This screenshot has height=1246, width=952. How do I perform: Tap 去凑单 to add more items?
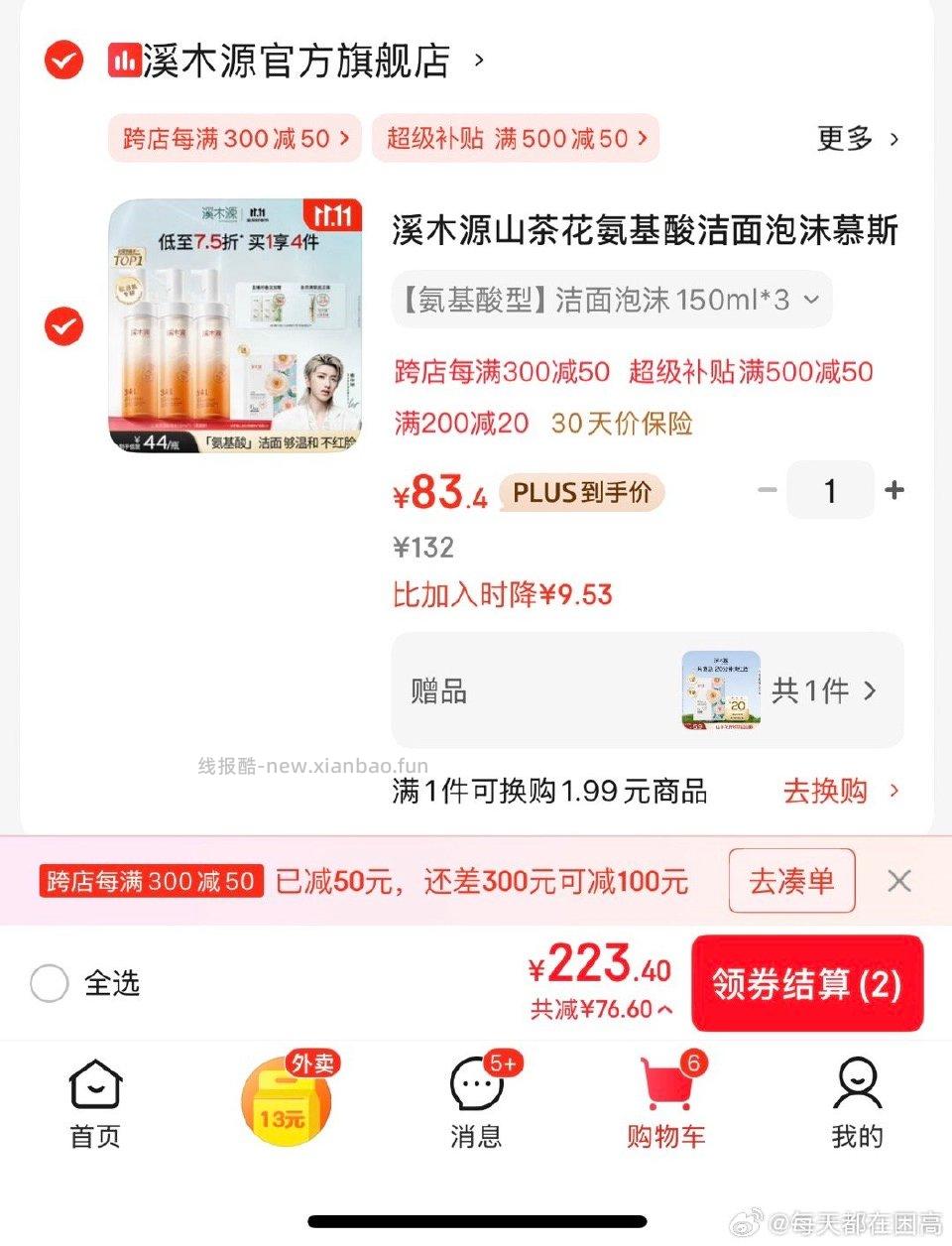pyautogui.click(x=791, y=880)
